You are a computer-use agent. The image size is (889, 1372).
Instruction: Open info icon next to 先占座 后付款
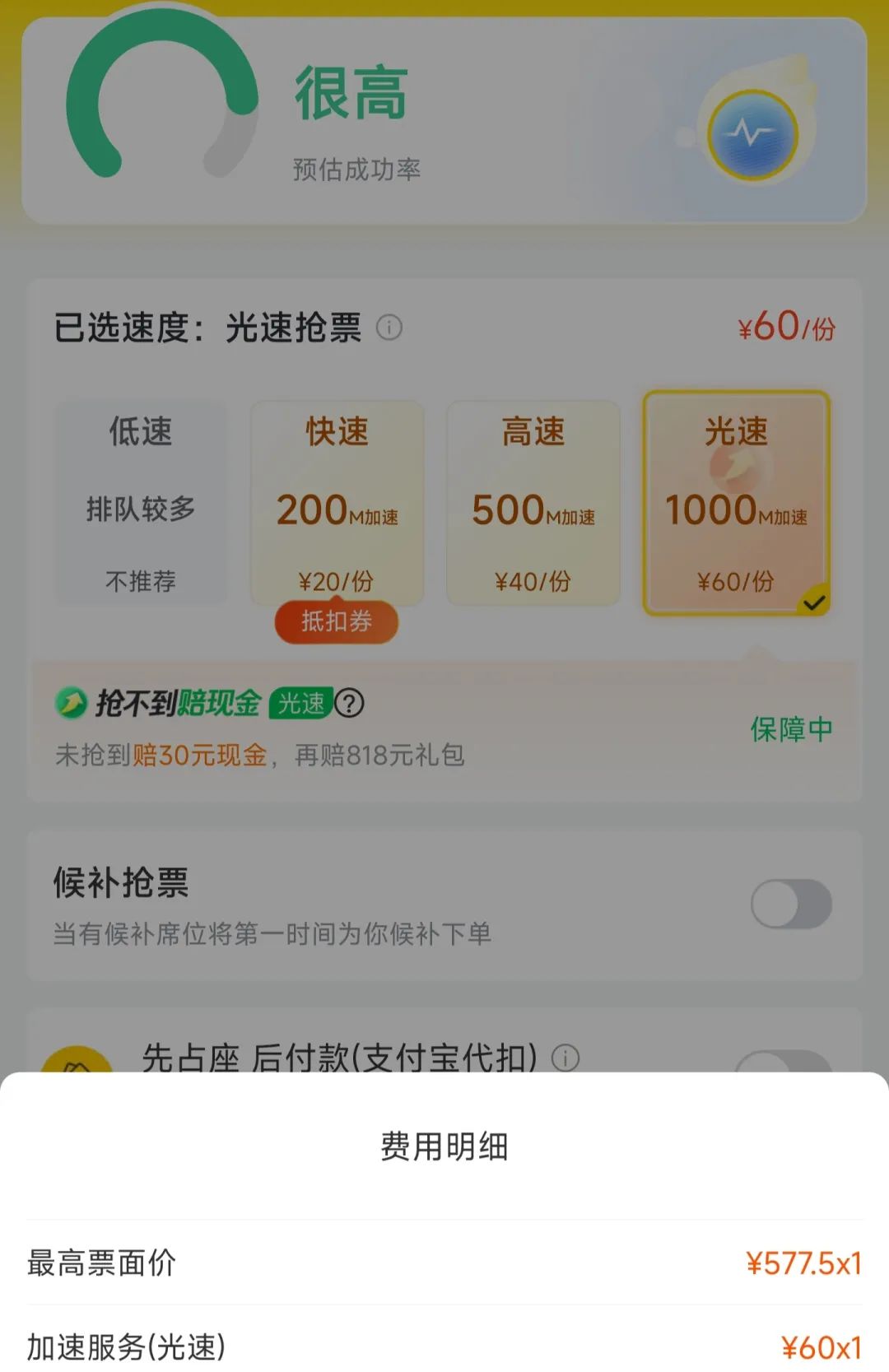click(566, 1057)
